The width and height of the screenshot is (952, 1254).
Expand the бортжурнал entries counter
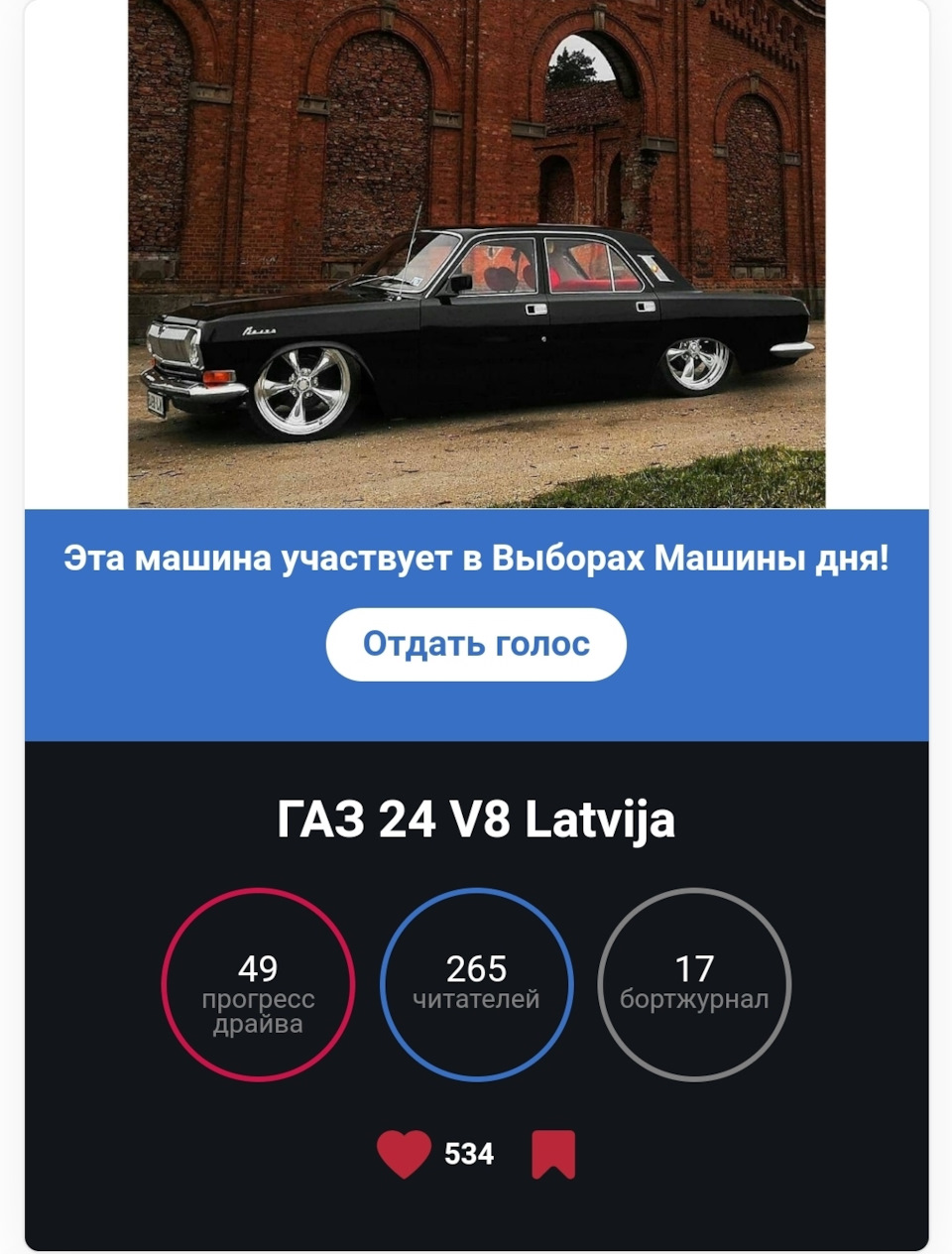[695, 987]
